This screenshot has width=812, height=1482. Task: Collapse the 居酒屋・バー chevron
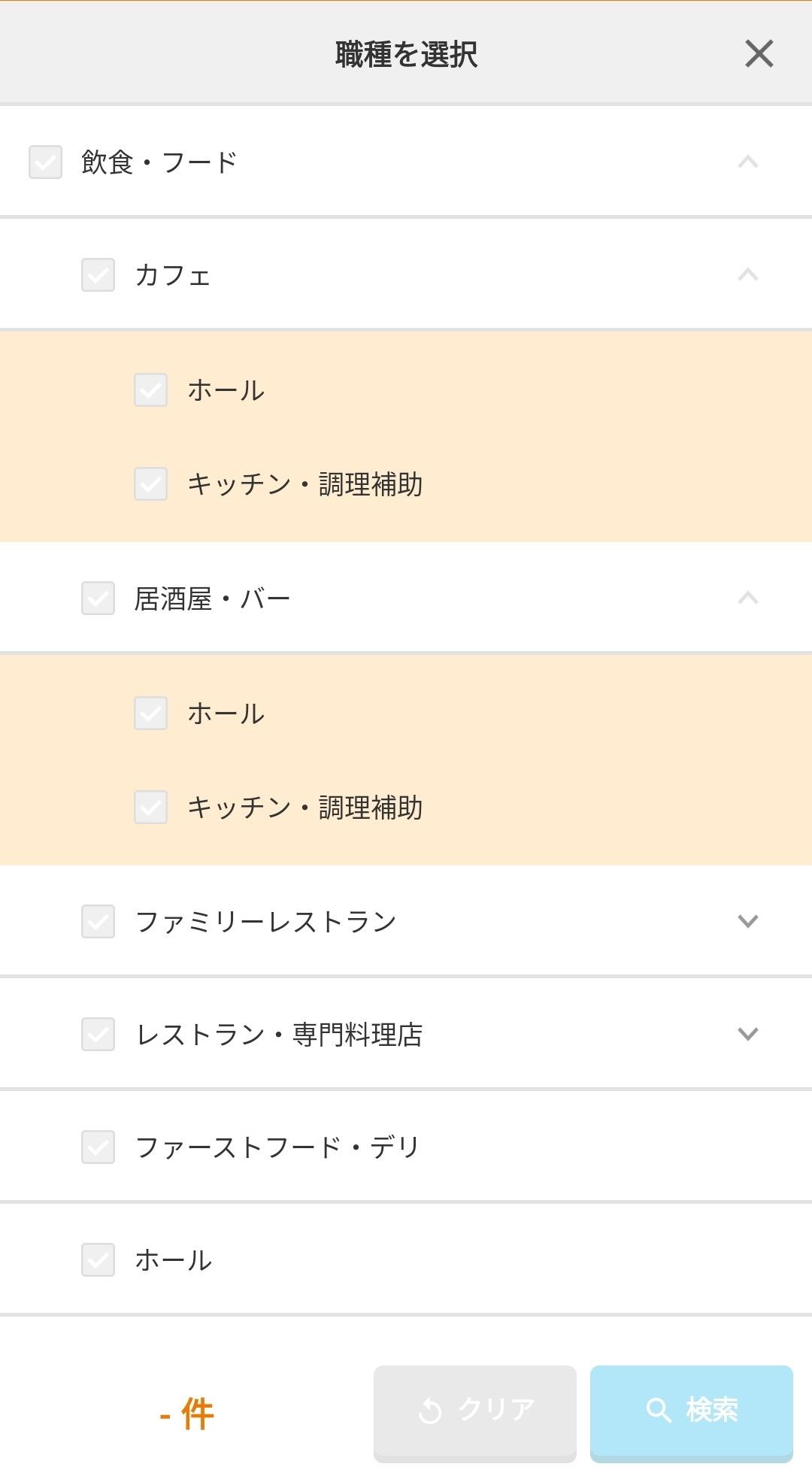747,598
